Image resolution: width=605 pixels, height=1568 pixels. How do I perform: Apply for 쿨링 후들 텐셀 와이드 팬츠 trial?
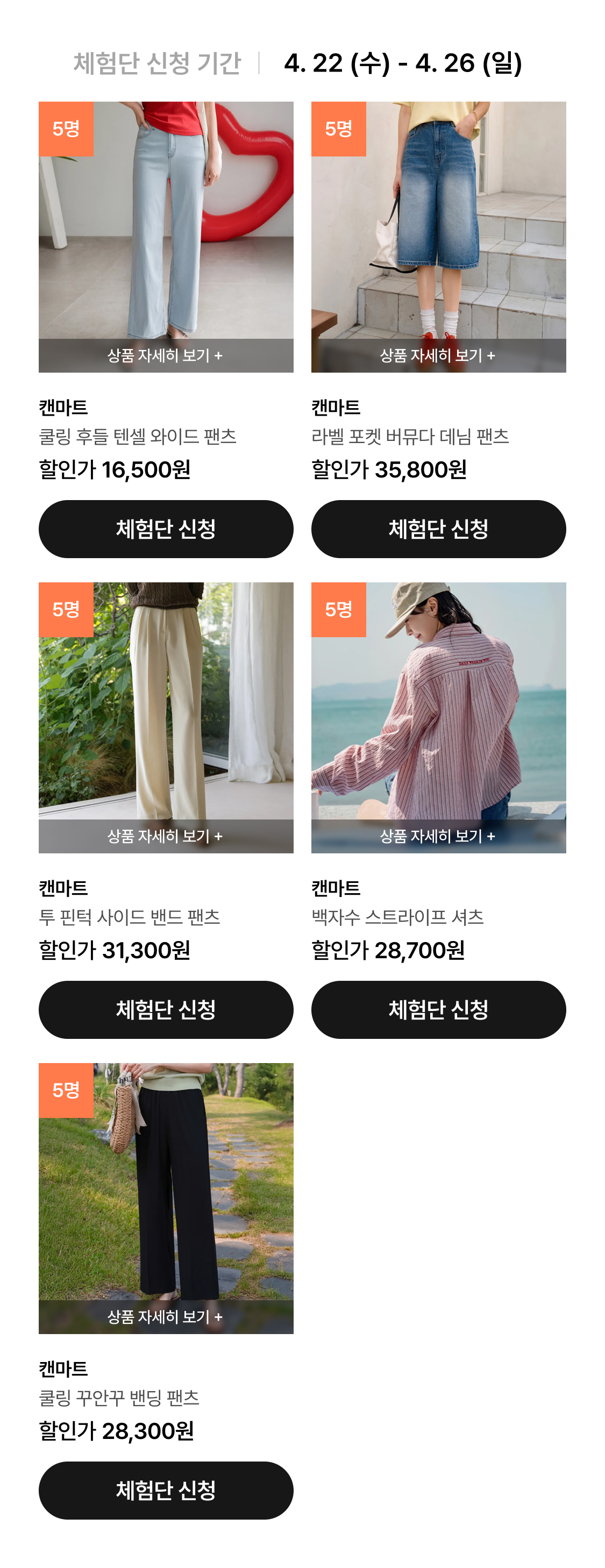(x=166, y=529)
